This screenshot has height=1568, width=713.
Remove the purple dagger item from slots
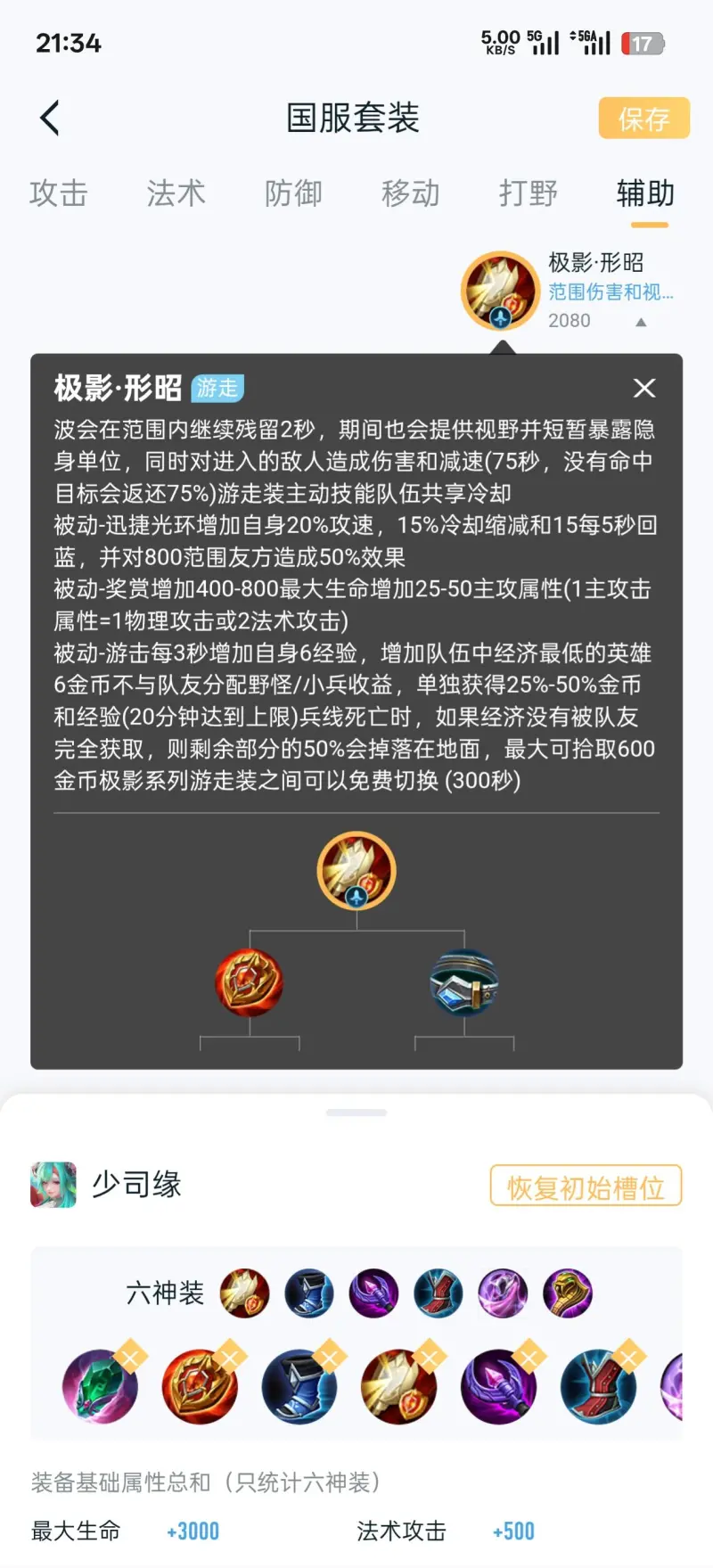coord(529,1357)
